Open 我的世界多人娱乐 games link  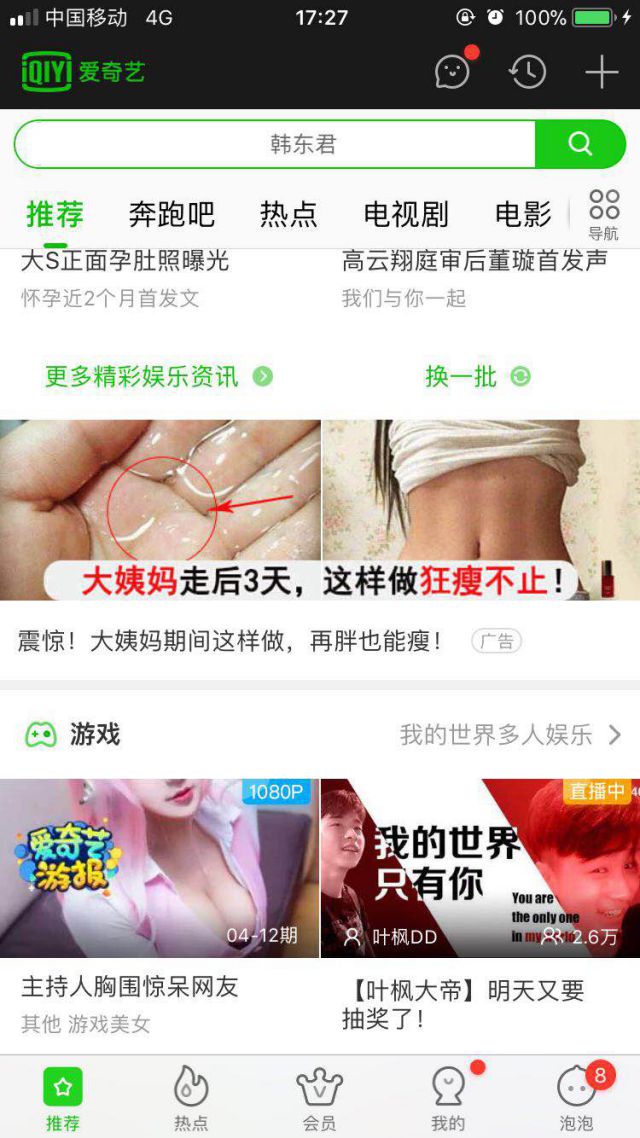pyautogui.click(x=510, y=735)
